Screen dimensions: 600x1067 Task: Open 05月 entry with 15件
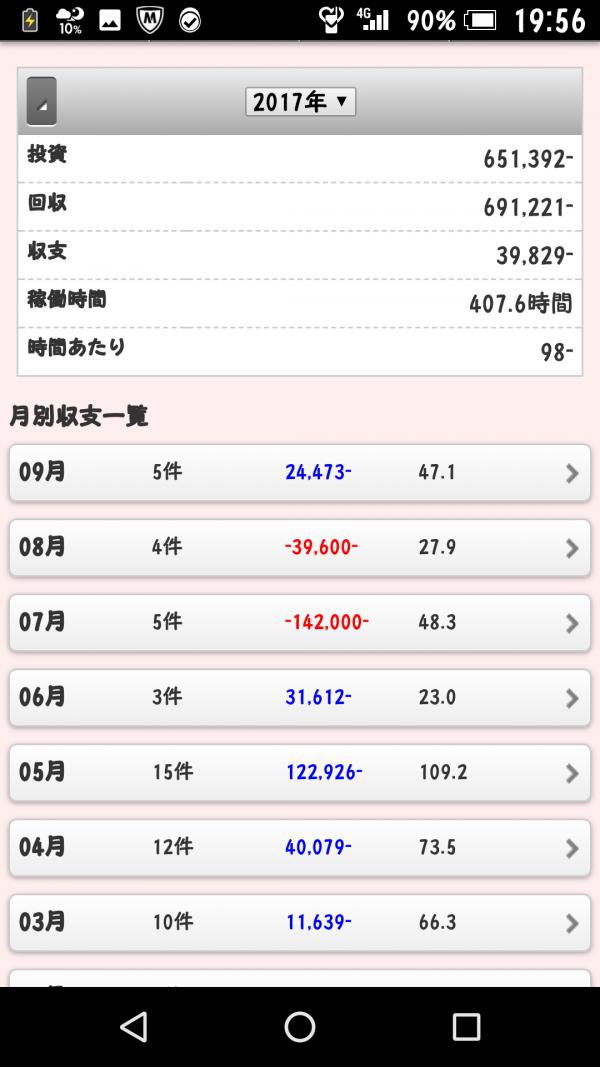point(300,773)
